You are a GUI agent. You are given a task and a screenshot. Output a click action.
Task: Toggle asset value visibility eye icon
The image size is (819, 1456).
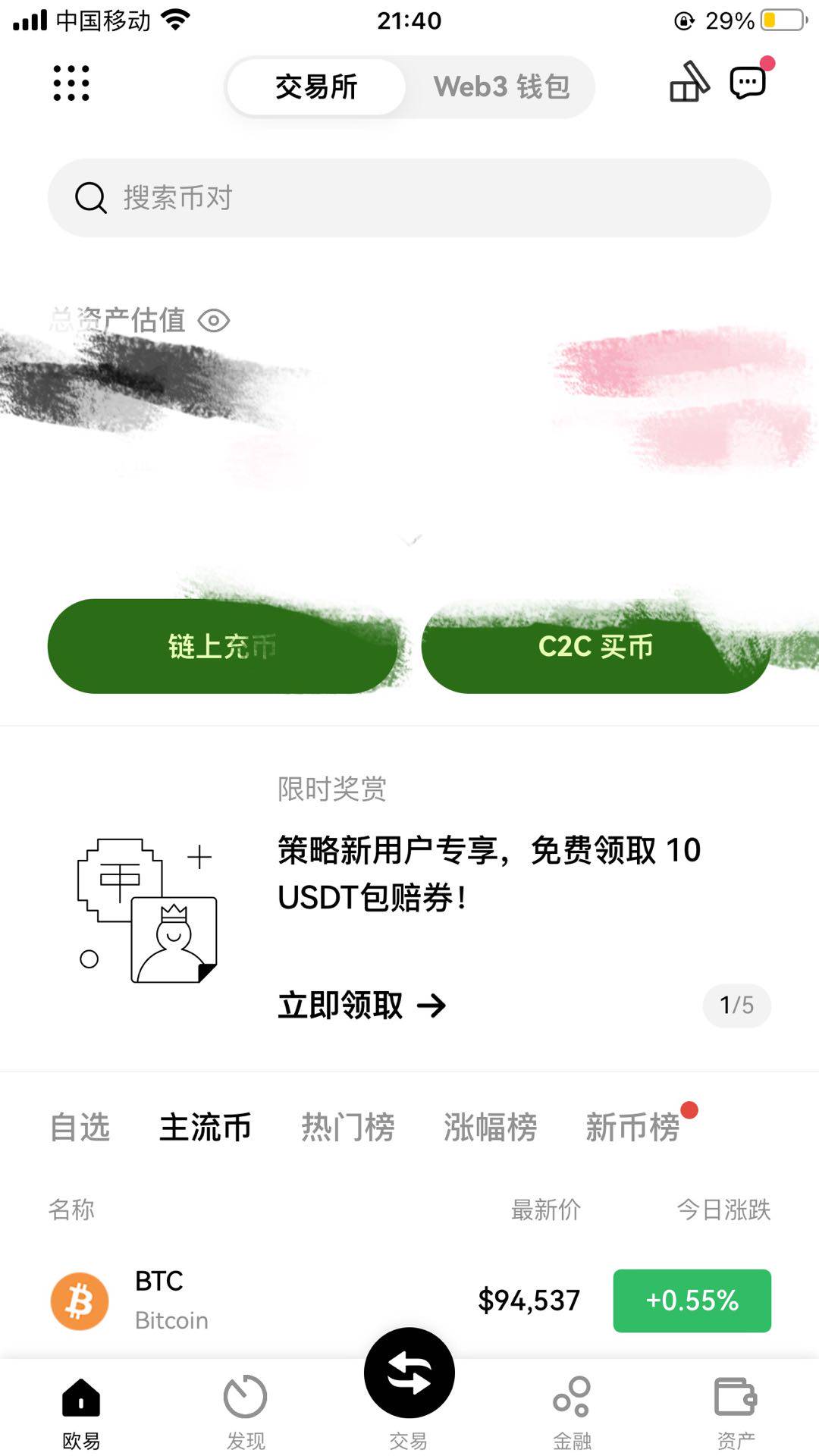click(214, 321)
